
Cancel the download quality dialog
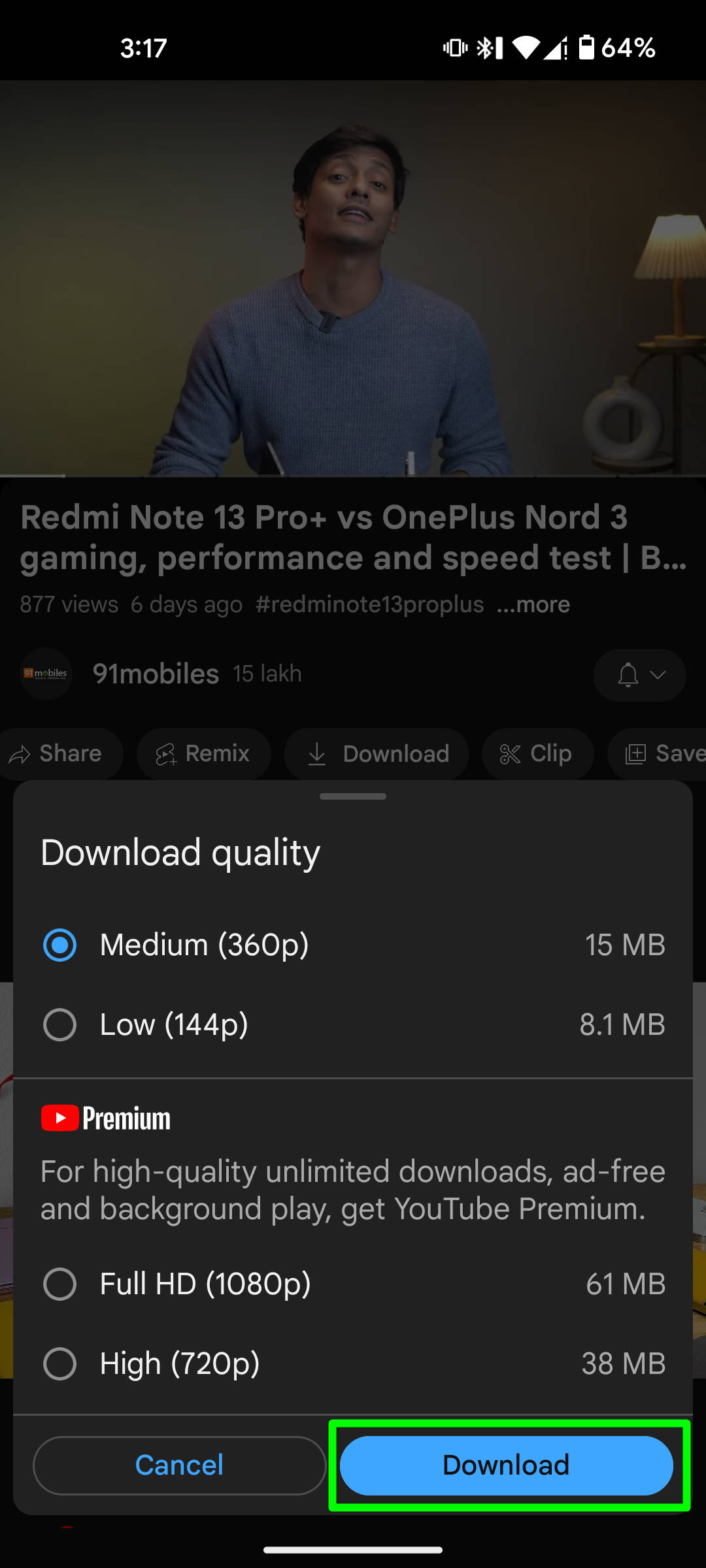(179, 1465)
